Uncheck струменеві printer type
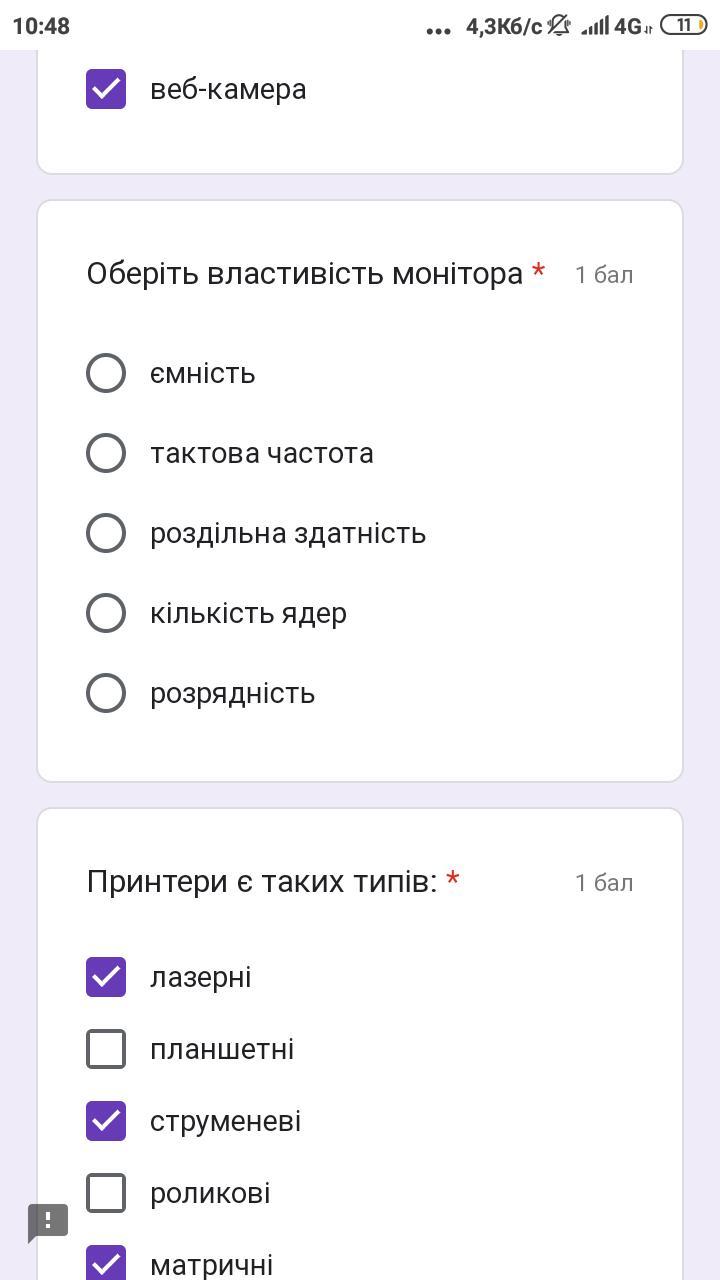 (x=106, y=1121)
